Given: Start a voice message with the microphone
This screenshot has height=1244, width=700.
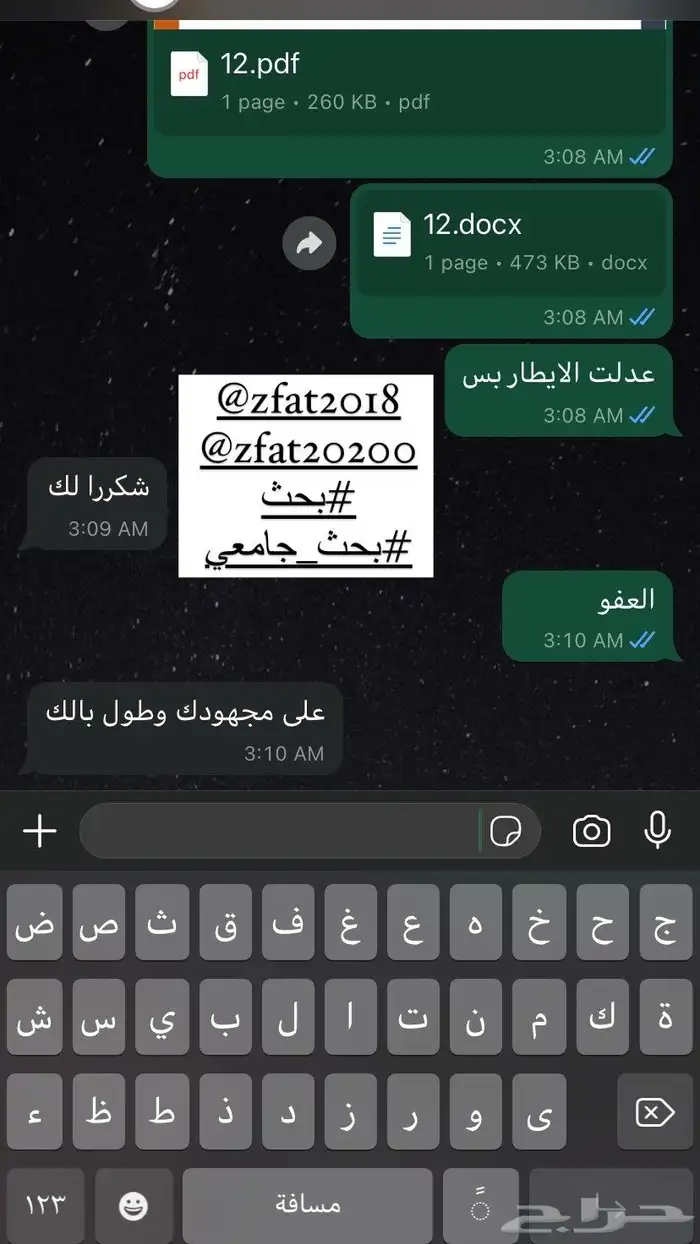Looking at the screenshot, I should click(x=657, y=830).
